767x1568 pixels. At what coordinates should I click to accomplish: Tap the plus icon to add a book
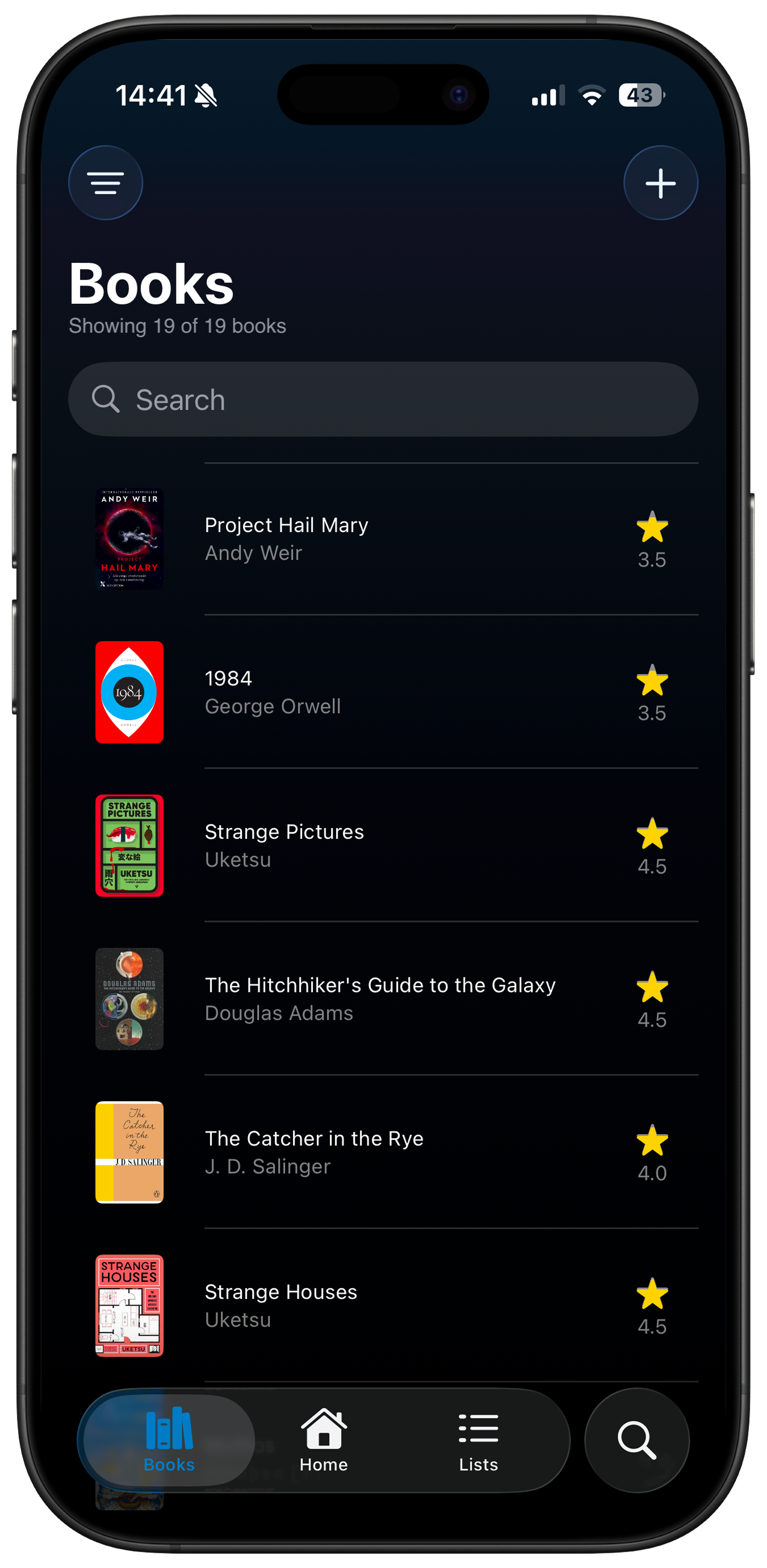660,183
